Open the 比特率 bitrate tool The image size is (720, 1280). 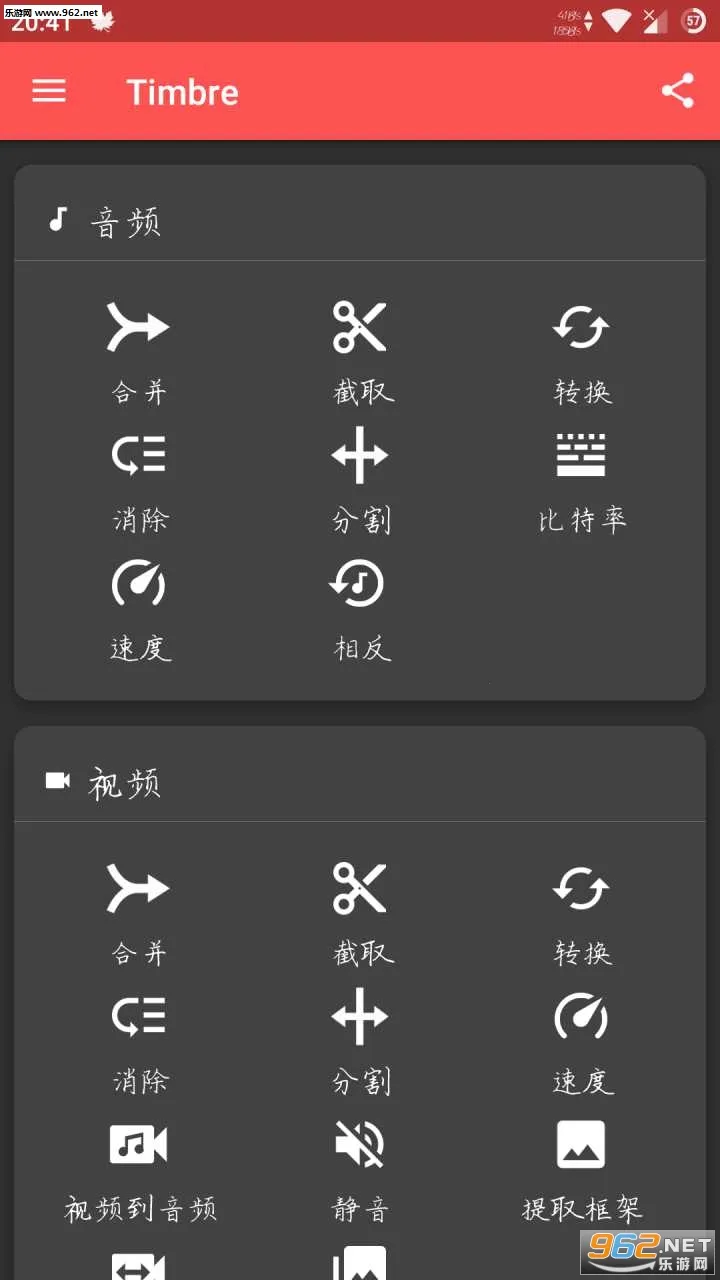click(x=581, y=480)
